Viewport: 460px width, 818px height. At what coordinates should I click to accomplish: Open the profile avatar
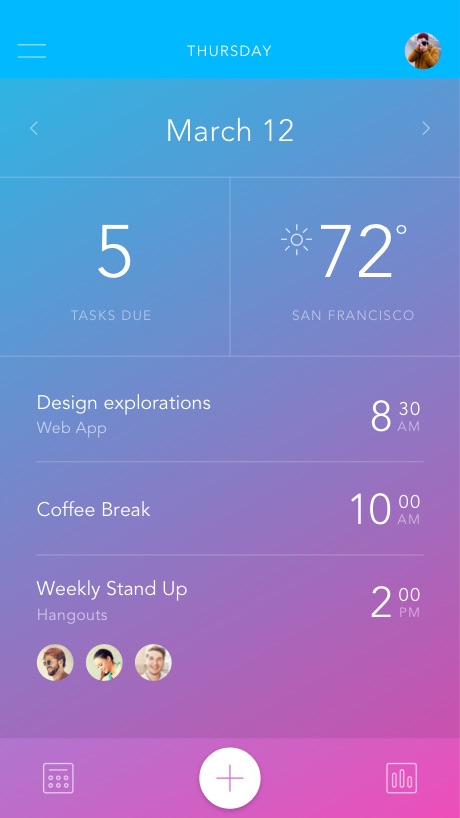click(x=423, y=51)
